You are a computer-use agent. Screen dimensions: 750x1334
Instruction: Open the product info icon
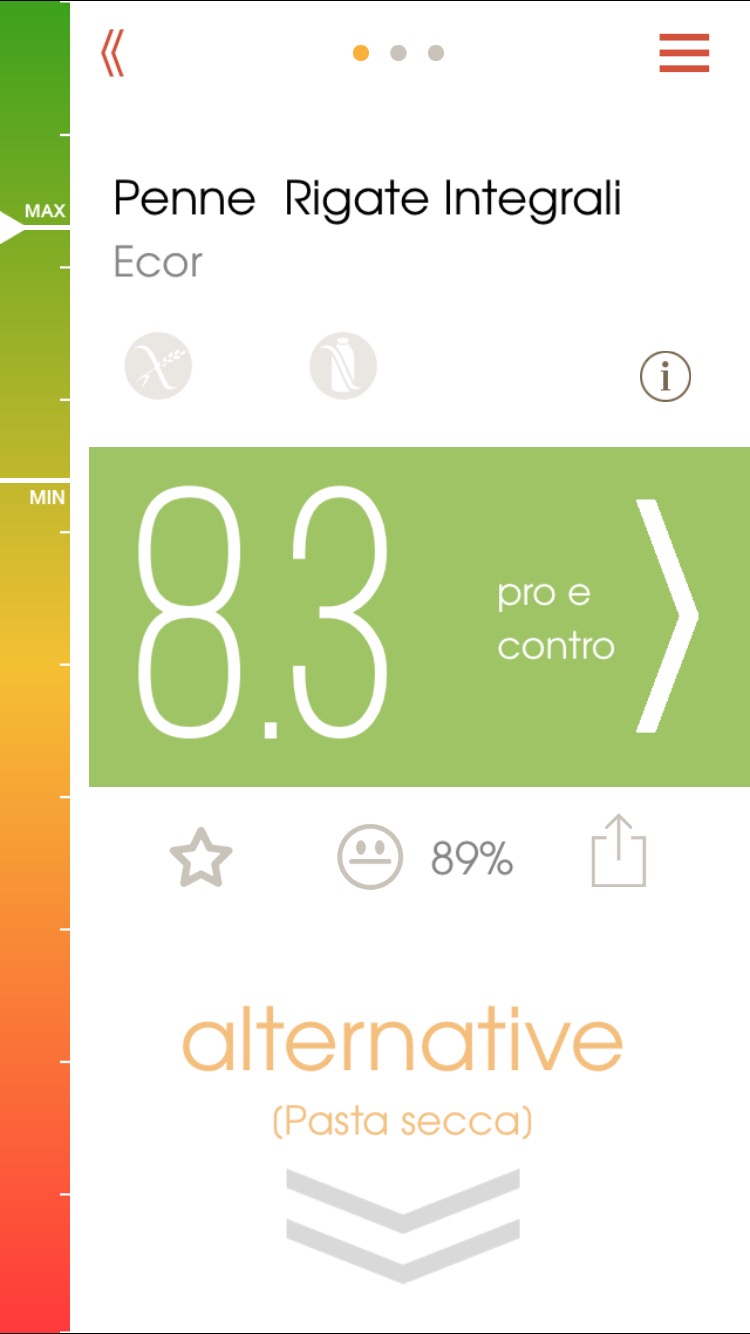[x=665, y=377]
